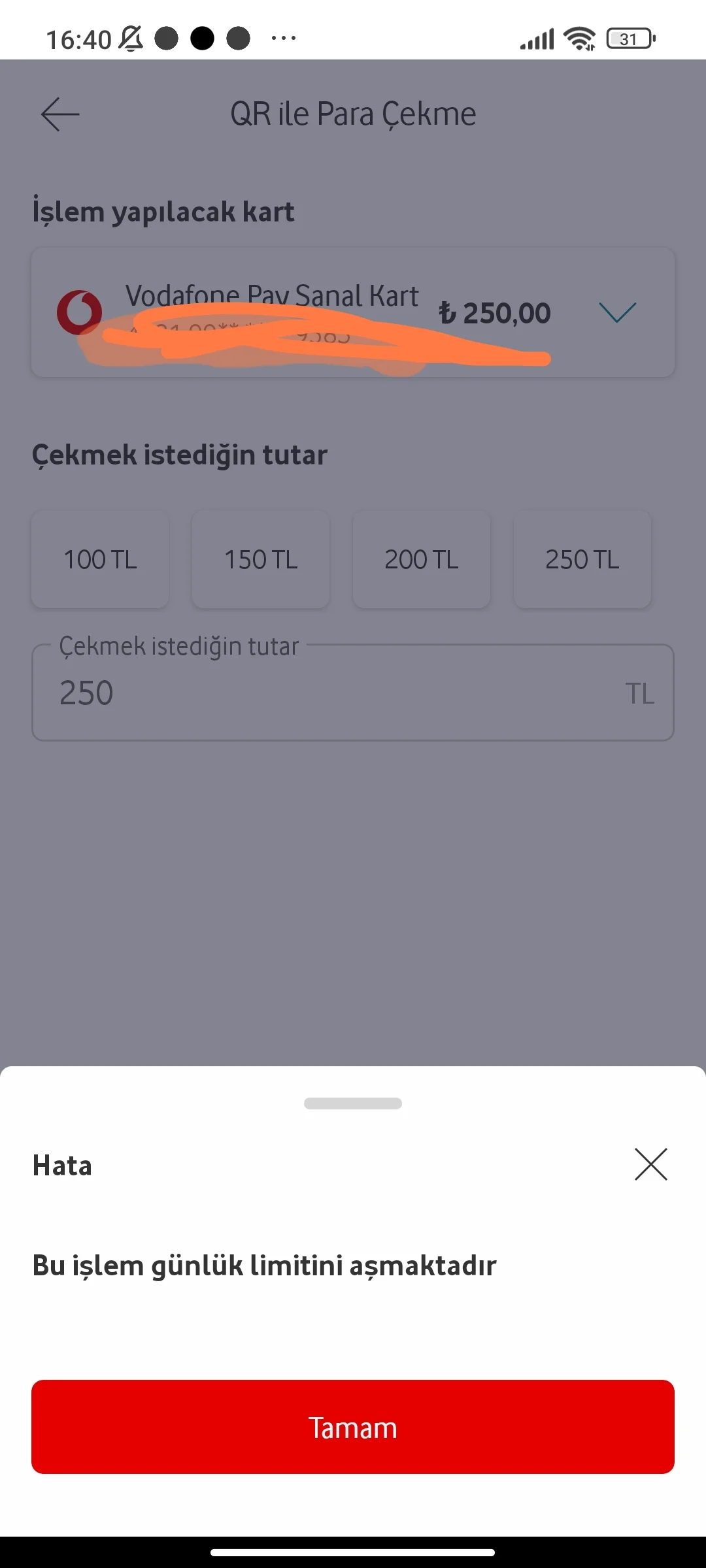Tap the Wi-Fi icon in the status bar

click(578, 37)
